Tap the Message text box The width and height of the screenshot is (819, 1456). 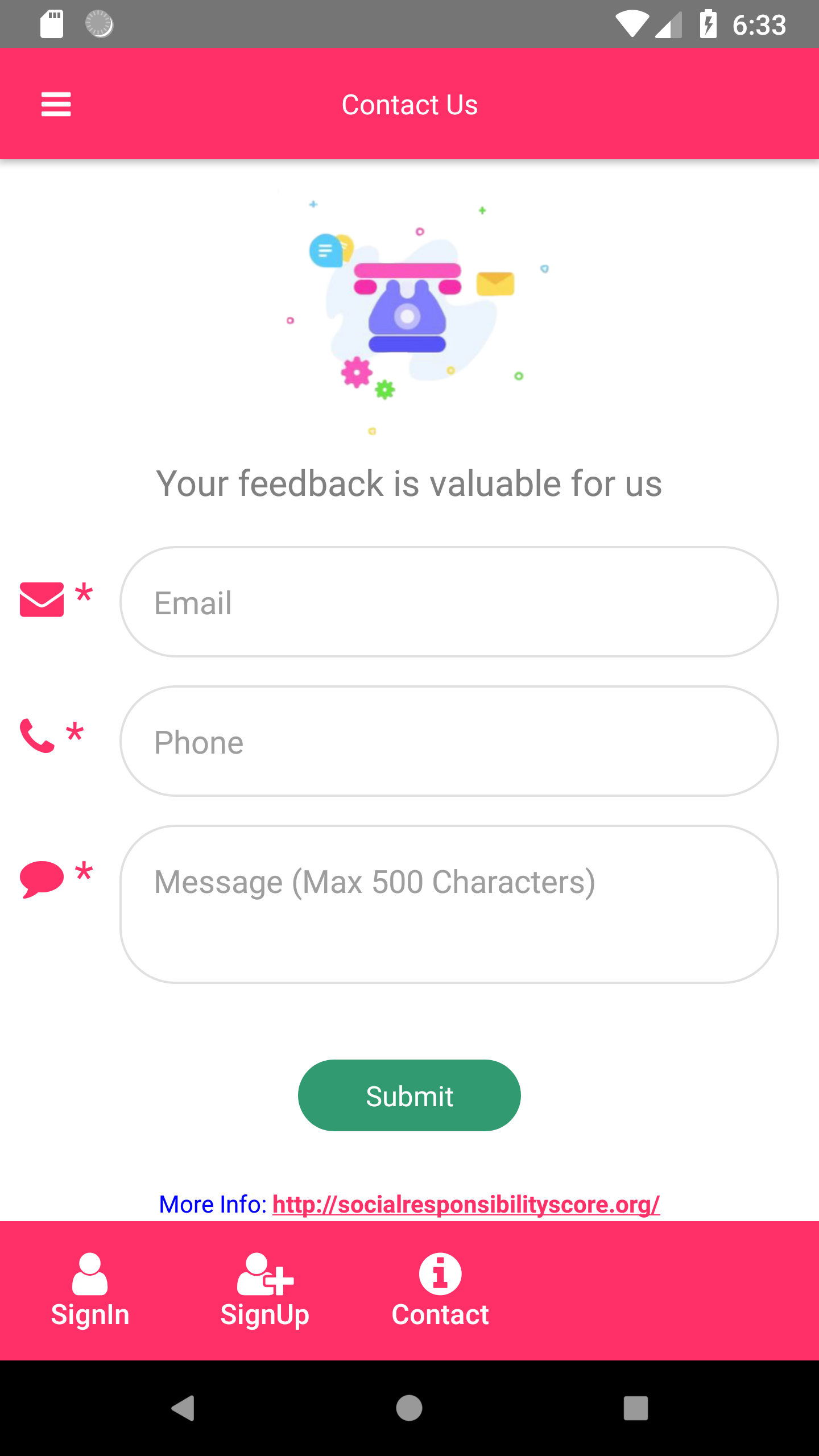click(x=449, y=904)
